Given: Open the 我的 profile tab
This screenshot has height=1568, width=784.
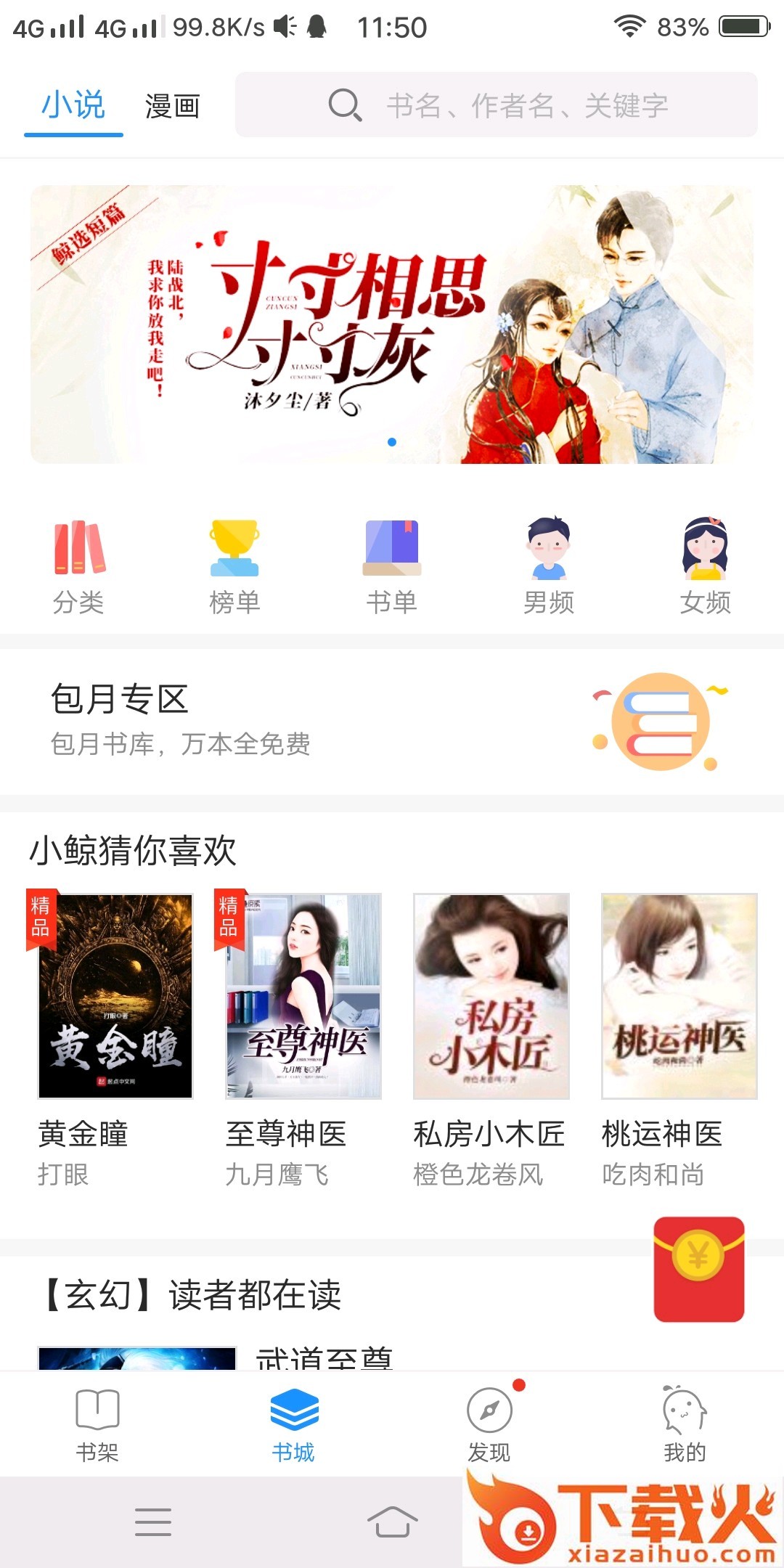Looking at the screenshot, I should [685, 1424].
